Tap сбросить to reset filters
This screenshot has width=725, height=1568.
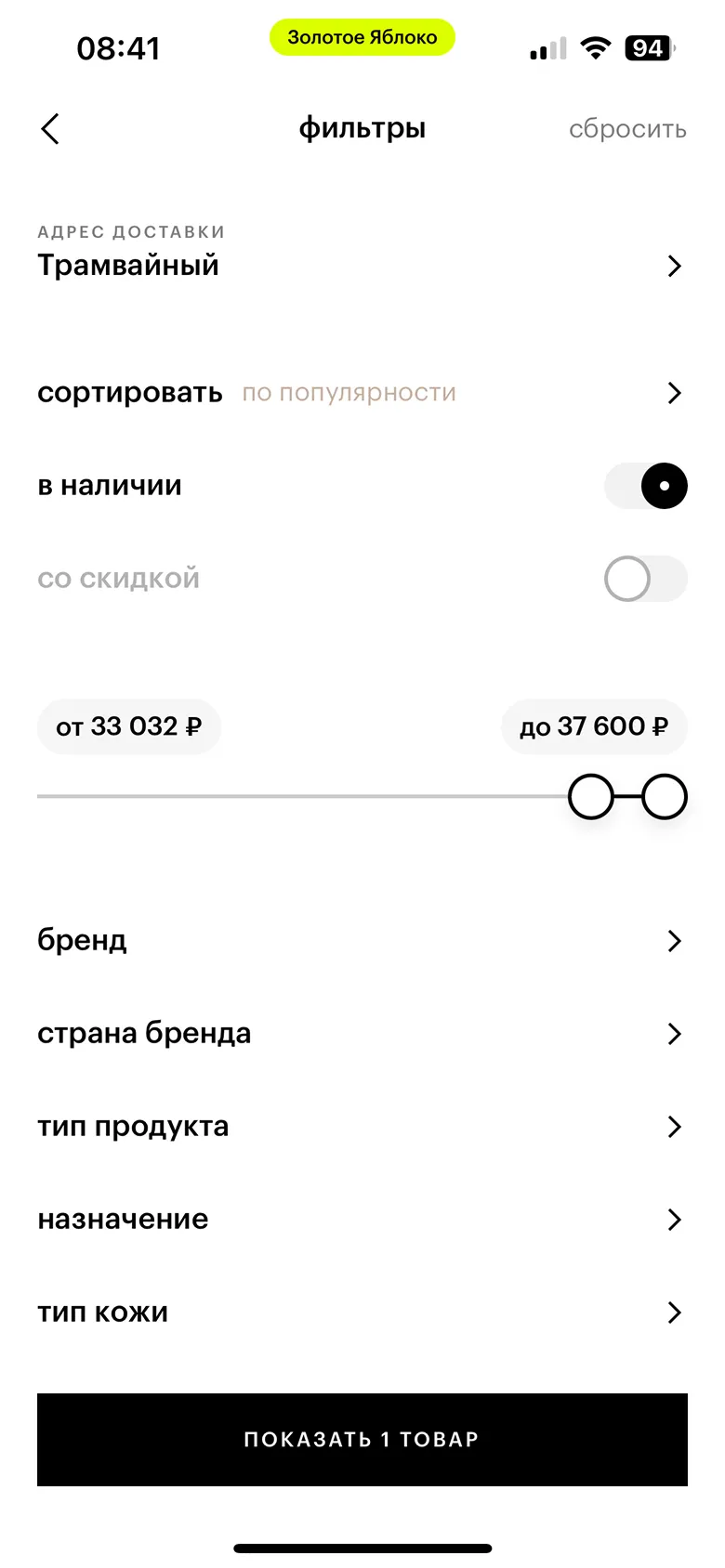point(627,129)
